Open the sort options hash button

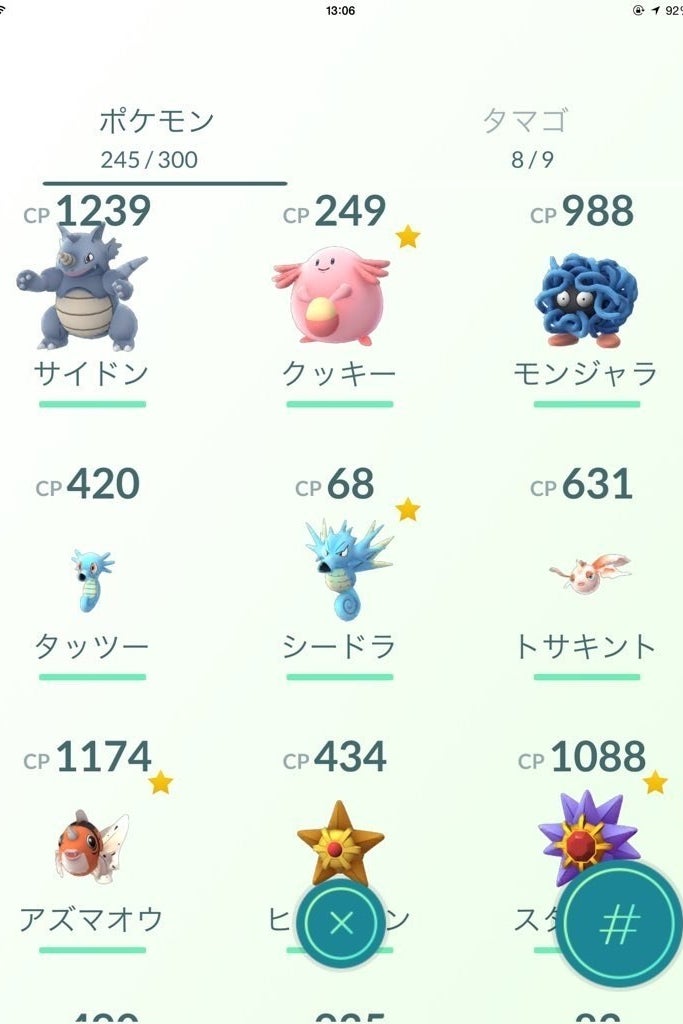coord(619,925)
